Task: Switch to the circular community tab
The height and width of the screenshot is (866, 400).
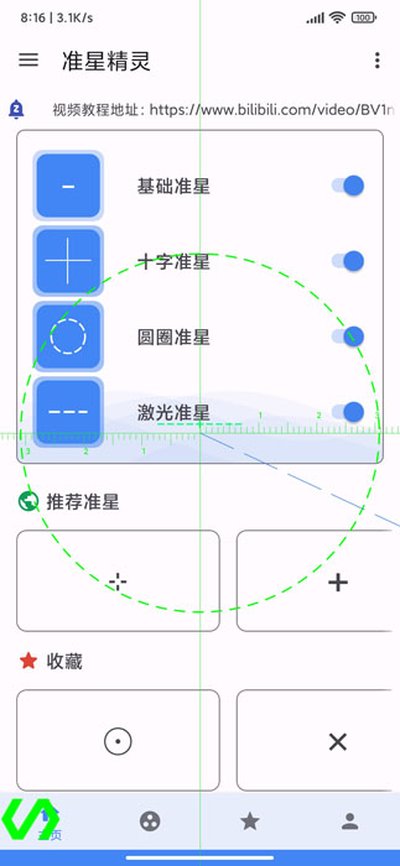Action: coord(150,821)
